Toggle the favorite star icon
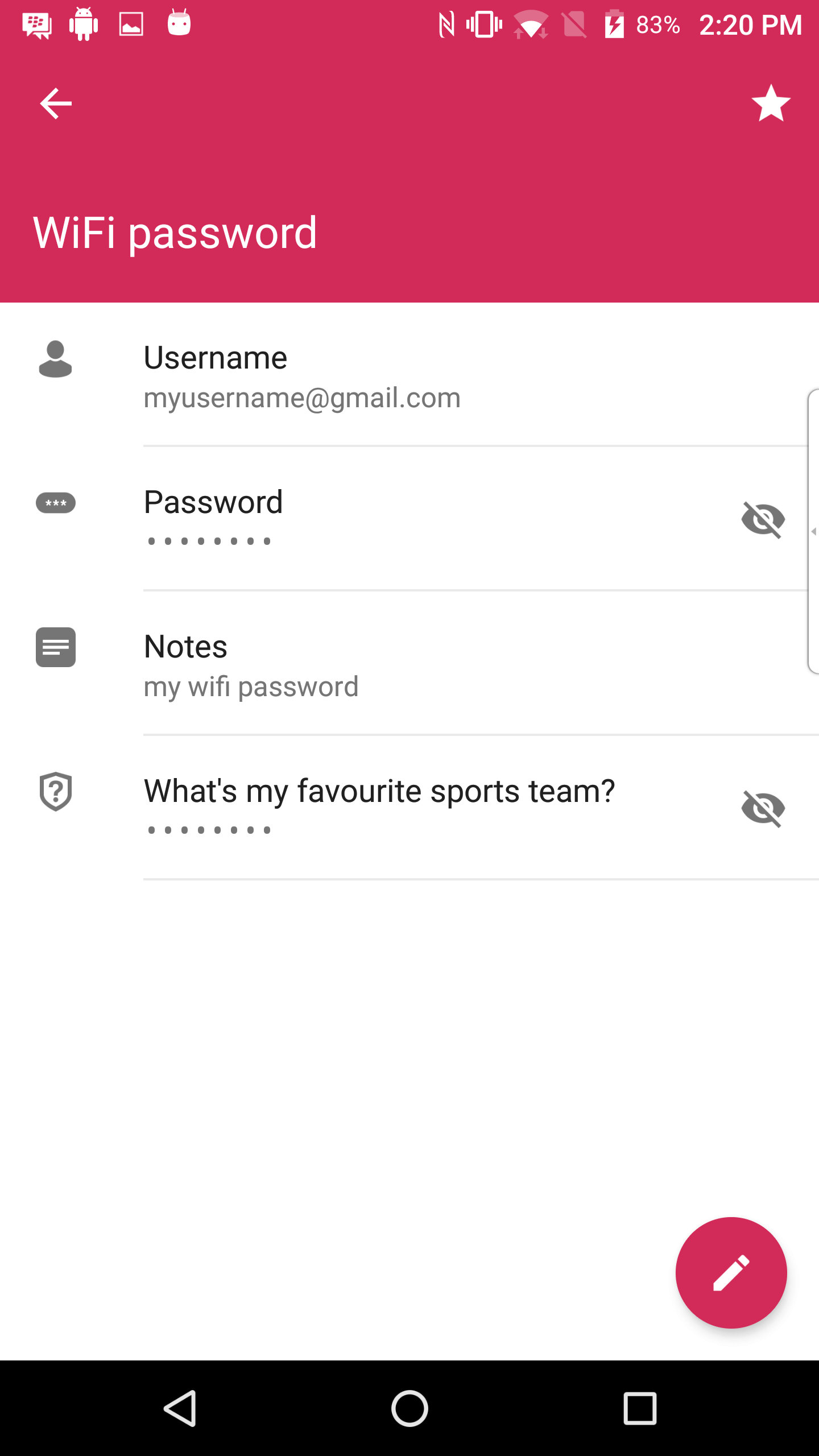The image size is (819, 1456). coord(771,104)
